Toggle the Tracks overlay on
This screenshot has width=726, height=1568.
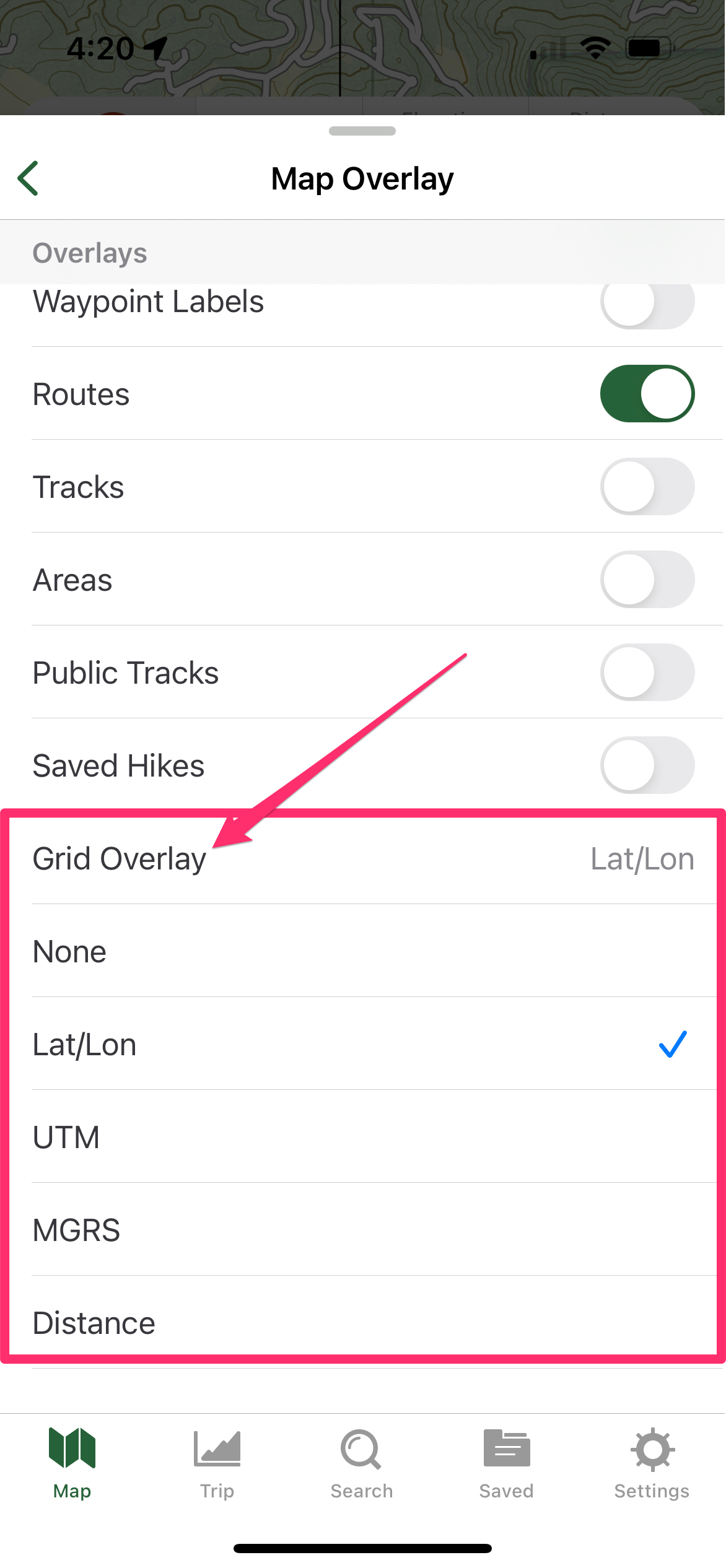647,487
